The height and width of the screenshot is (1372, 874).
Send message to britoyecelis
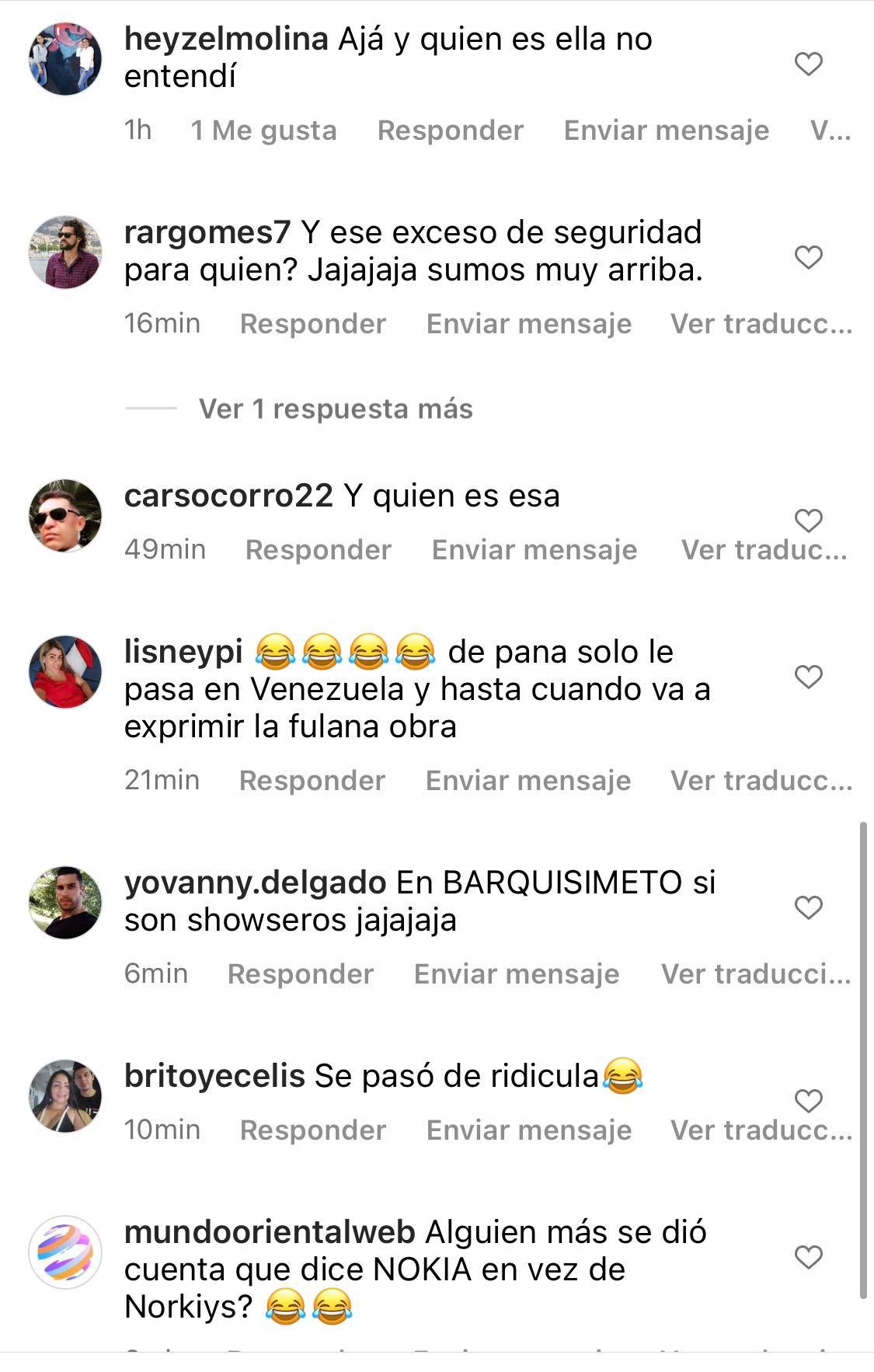point(528,1130)
